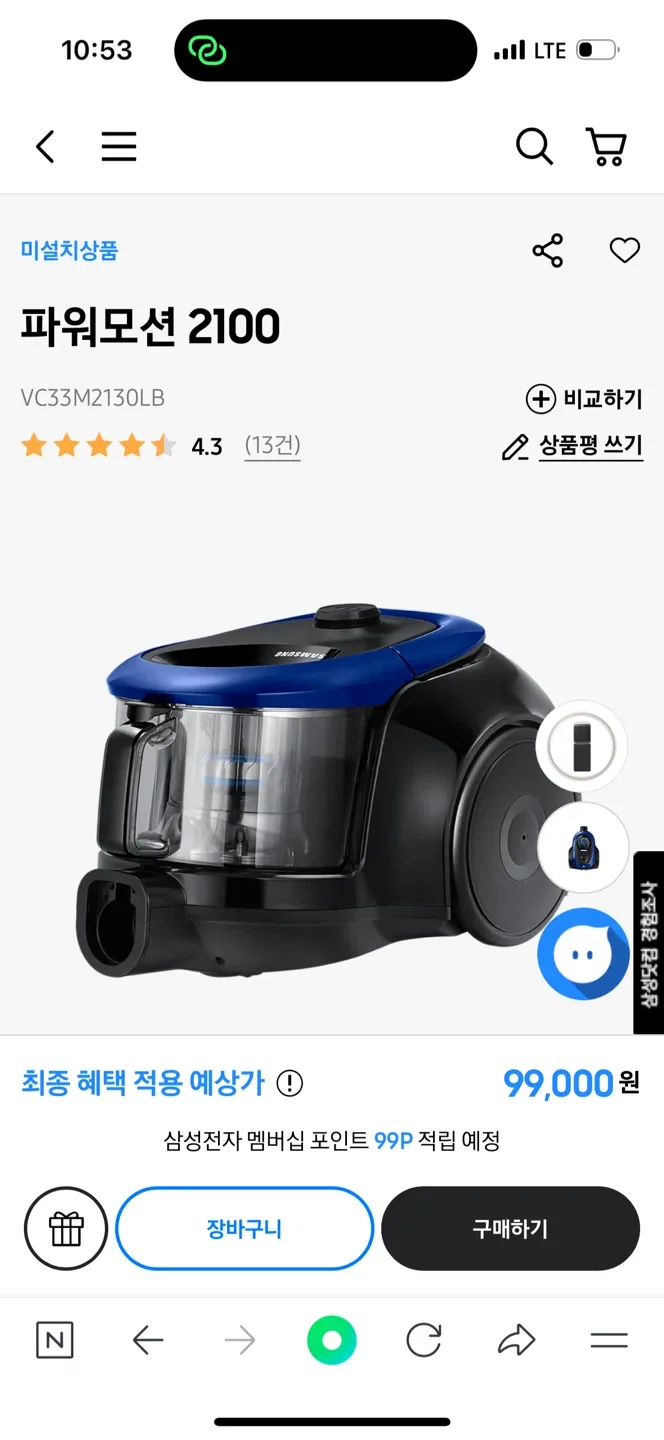
Task: Open the hamburger menu
Action: 118,148
